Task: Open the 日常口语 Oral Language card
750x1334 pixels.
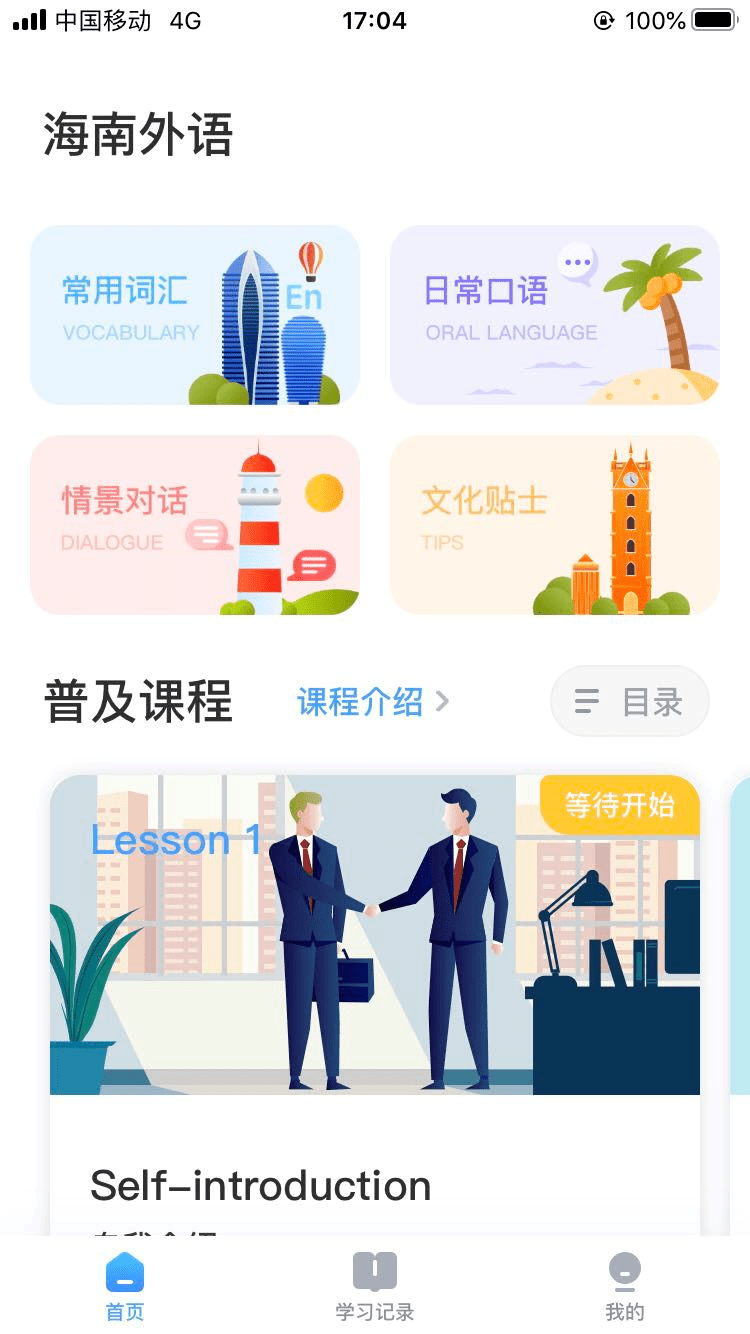Action: (555, 315)
